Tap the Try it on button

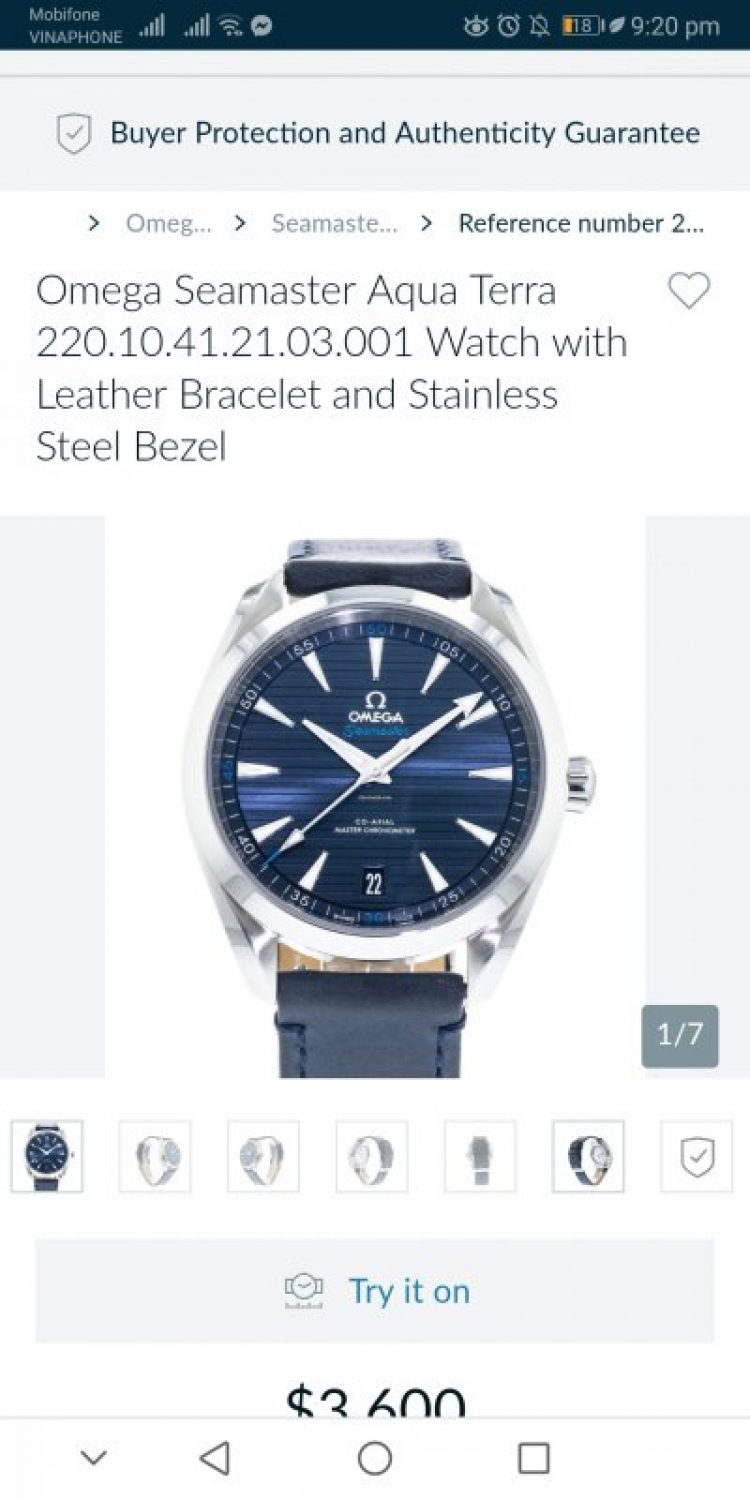click(375, 1291)
